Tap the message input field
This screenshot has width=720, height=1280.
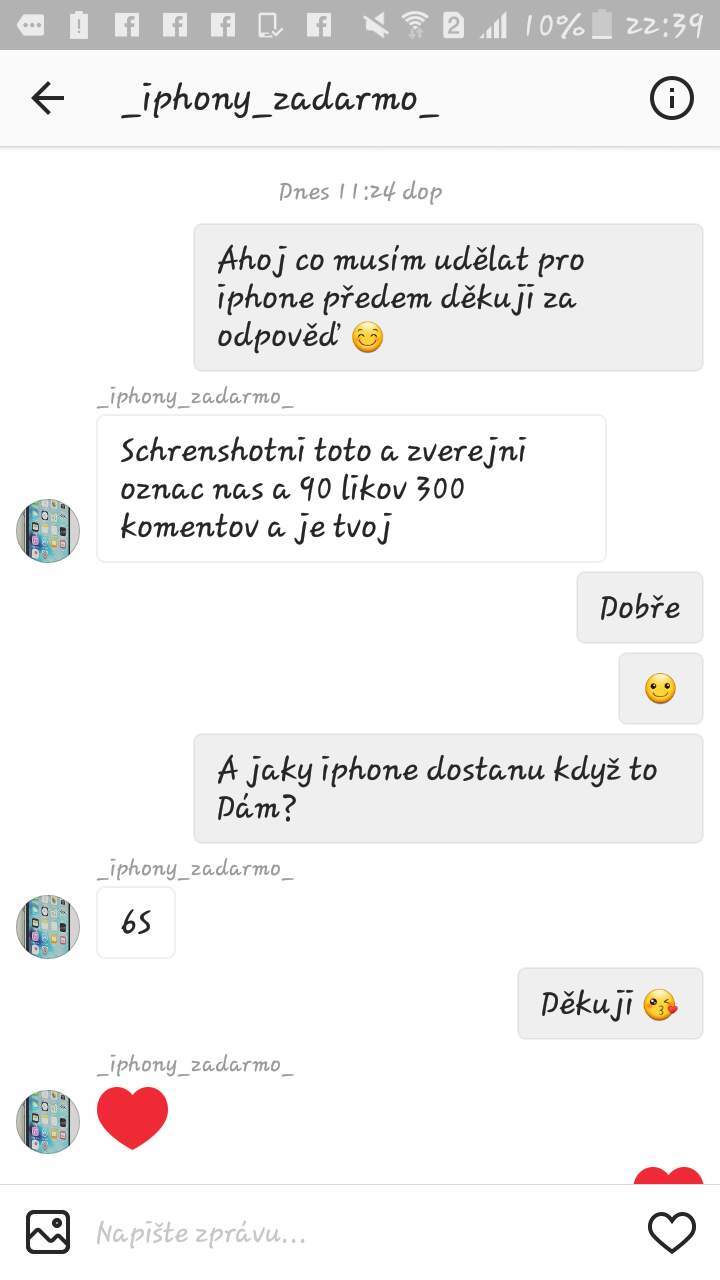pyautogui.click(x=360, y=1233)
